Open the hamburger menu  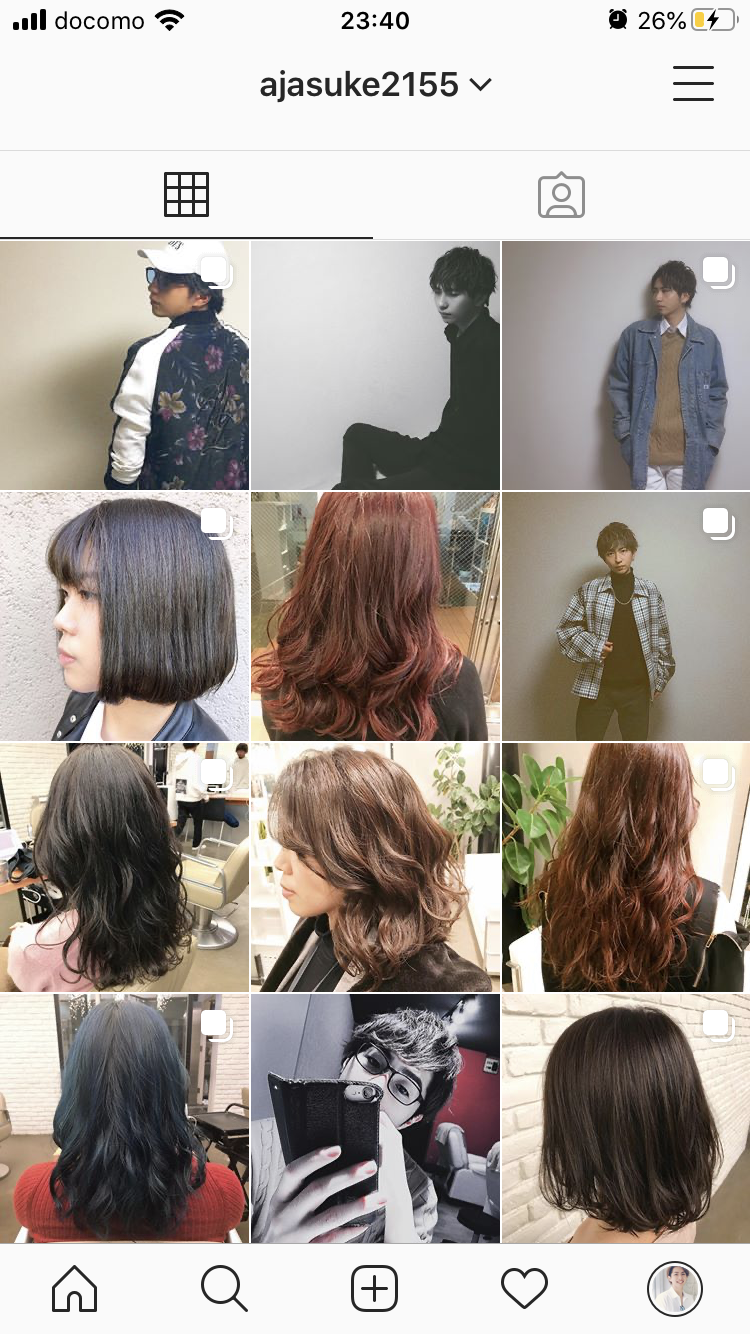[x=693, y=84]
